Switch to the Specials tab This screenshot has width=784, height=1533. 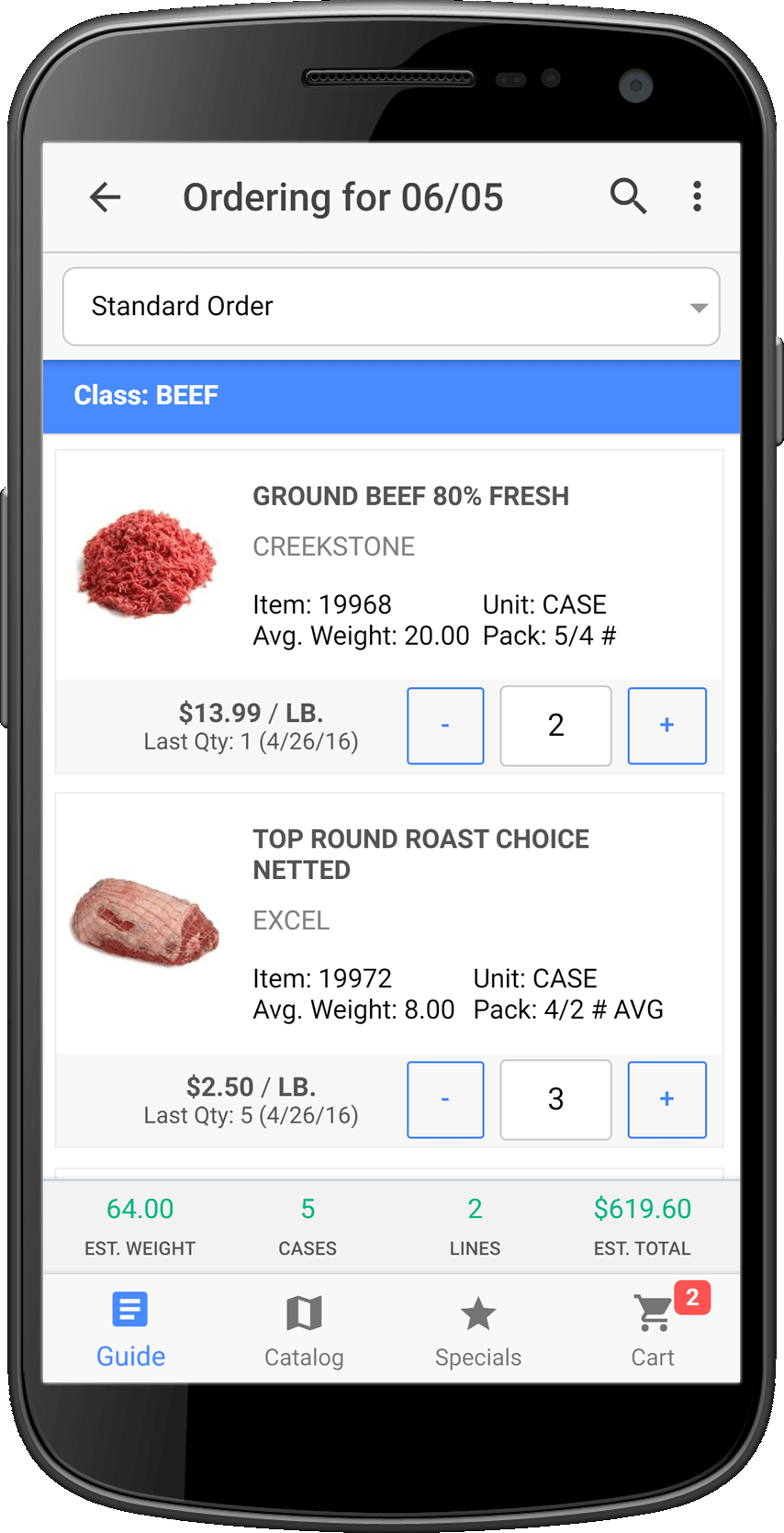[x=478, y=1328]
